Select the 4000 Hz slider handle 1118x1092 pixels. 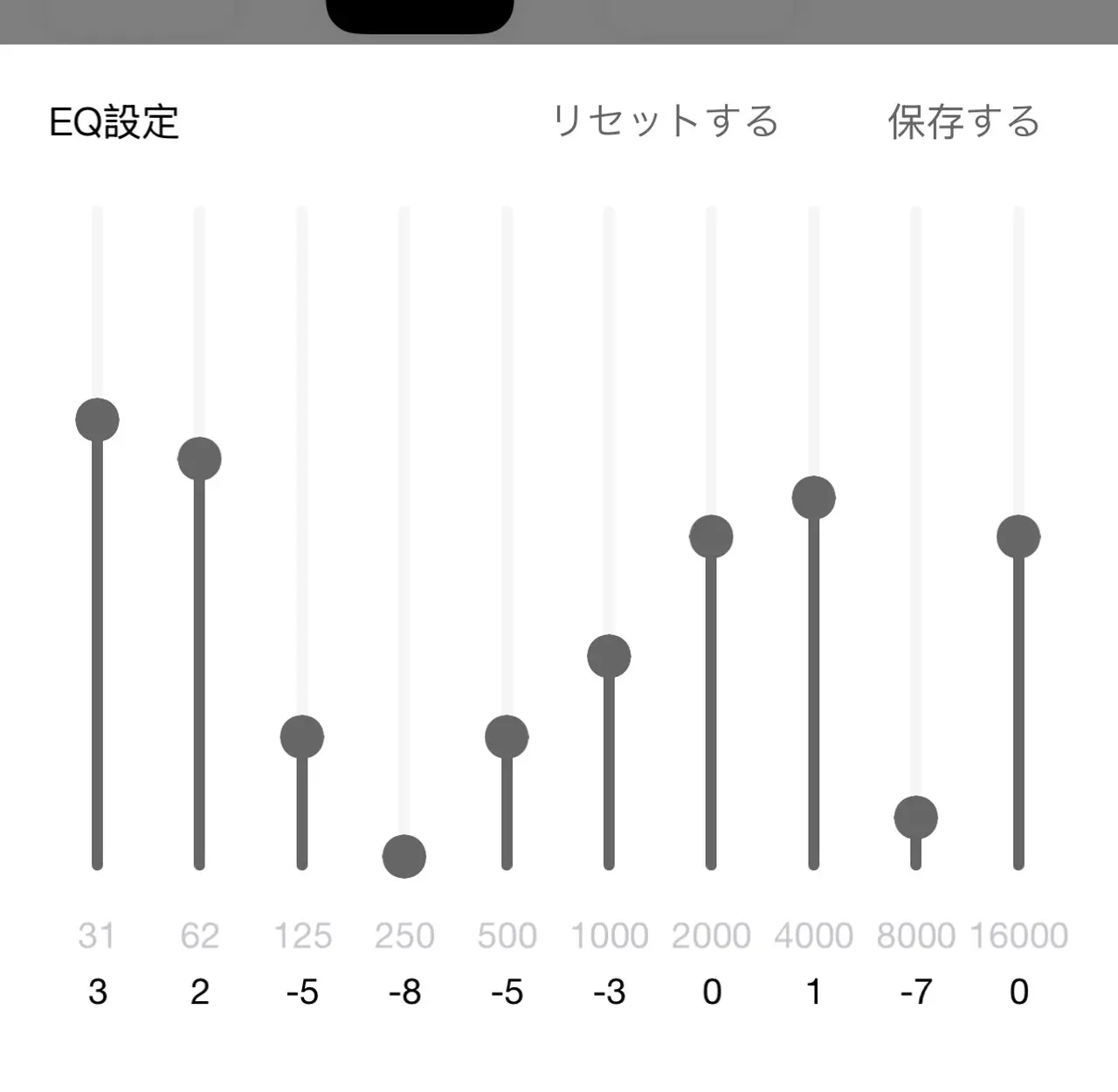click(814, 498)
